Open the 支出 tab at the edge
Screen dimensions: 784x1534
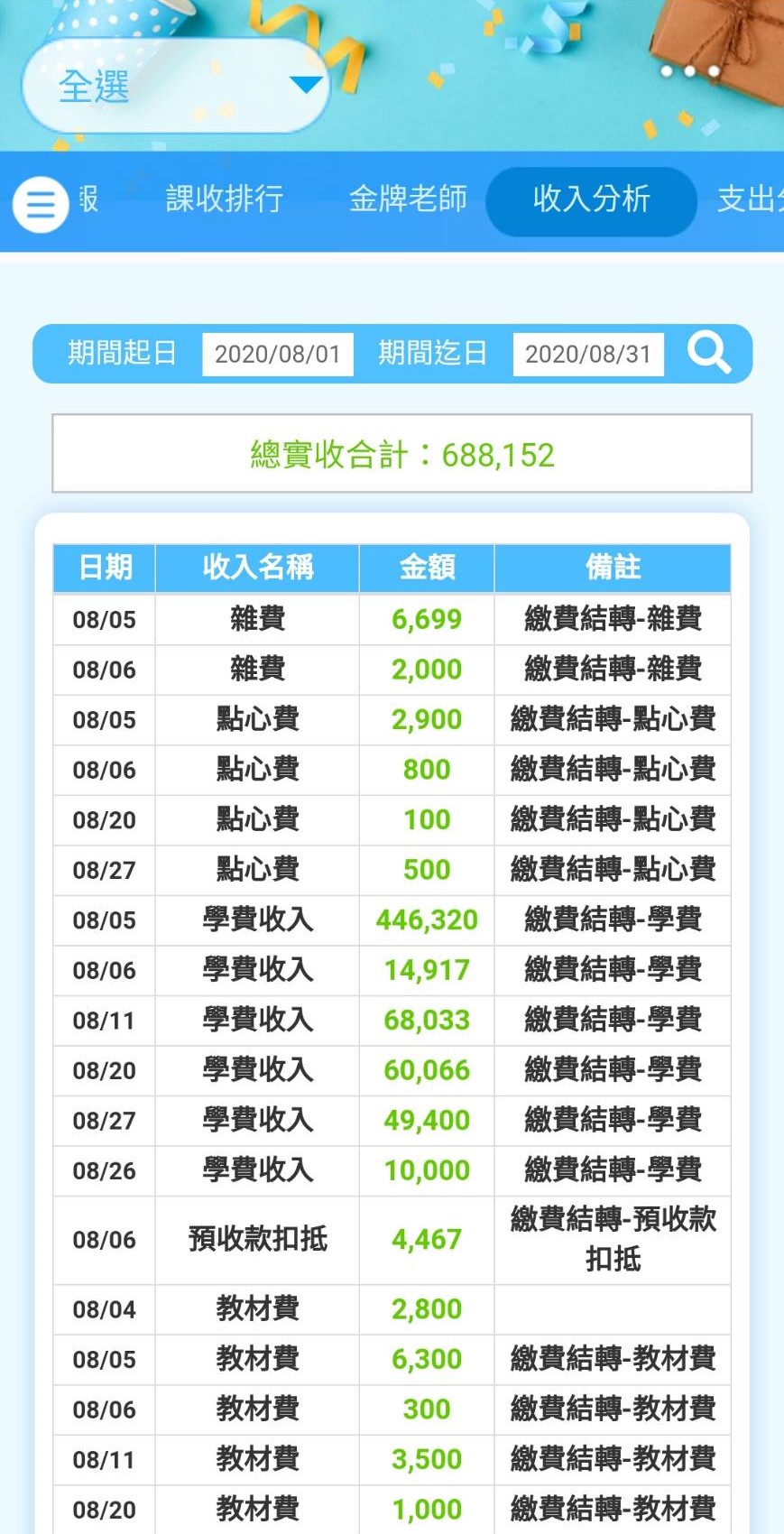tap(749, 199)
